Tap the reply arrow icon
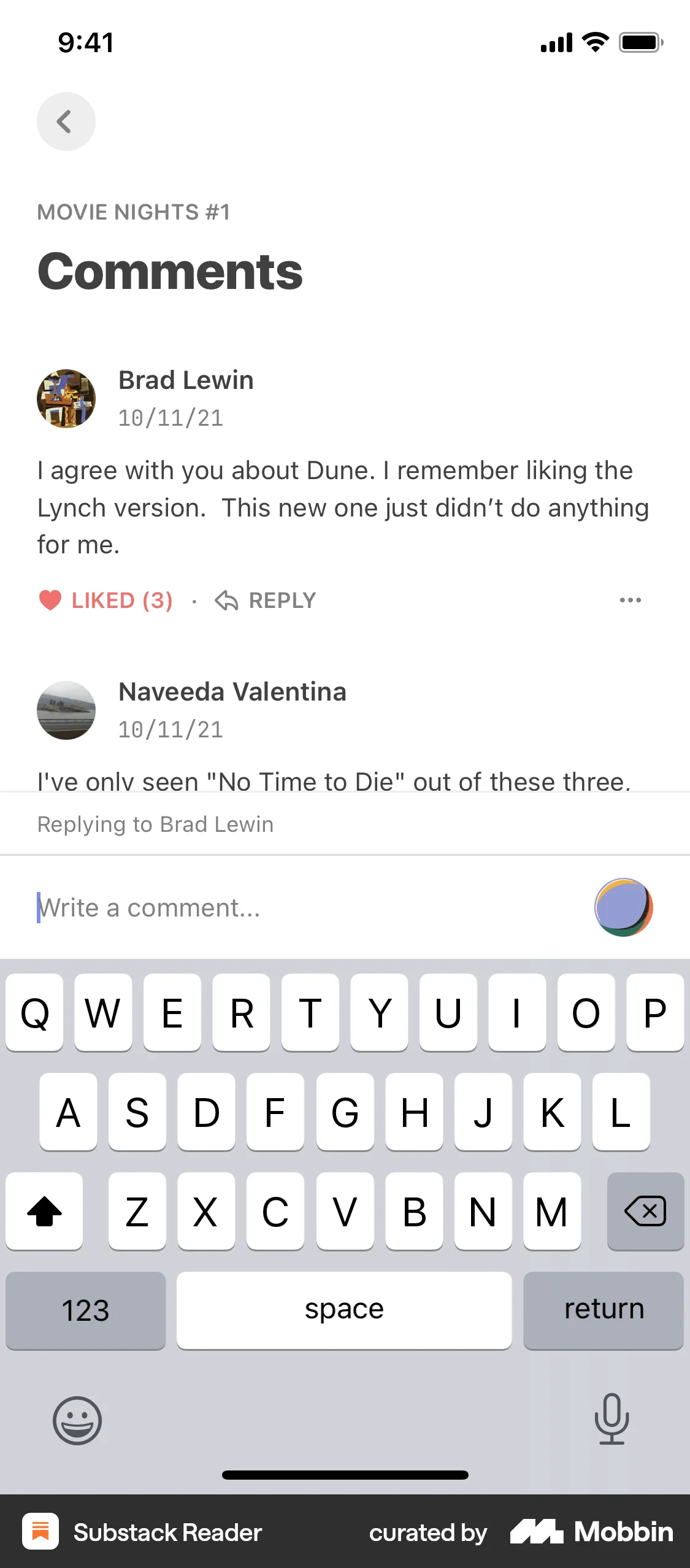 click(x=228, y=600)
